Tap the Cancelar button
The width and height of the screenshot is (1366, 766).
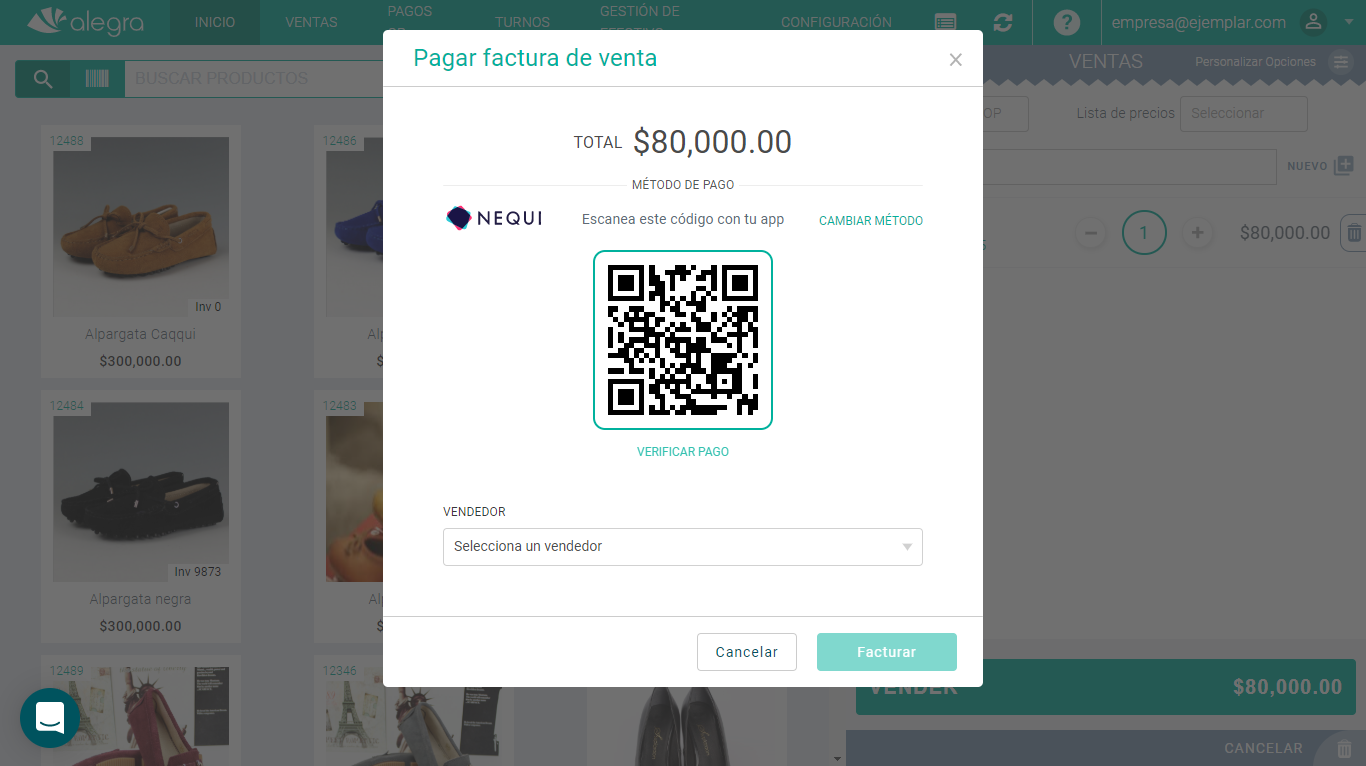tap(746, 652)
